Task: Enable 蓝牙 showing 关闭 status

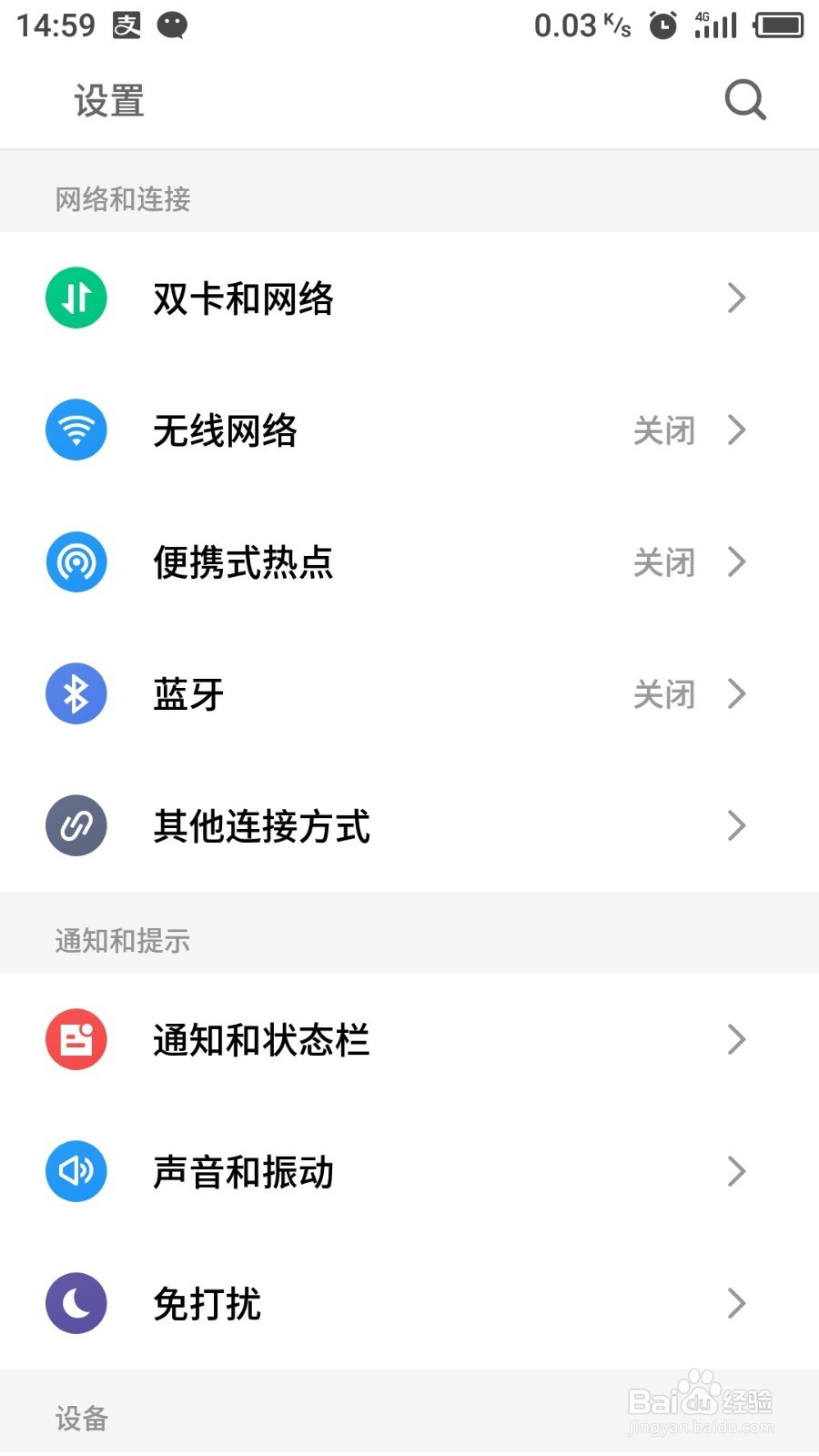Action: [x=664, y=694]
